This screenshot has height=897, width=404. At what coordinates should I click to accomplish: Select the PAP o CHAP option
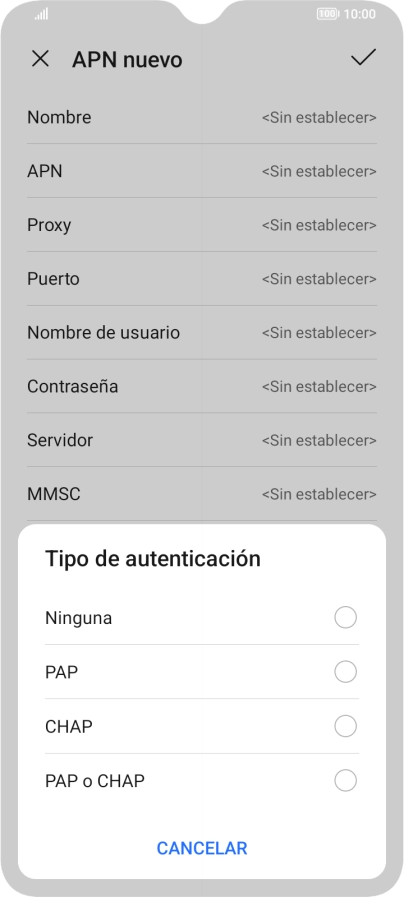201,780
